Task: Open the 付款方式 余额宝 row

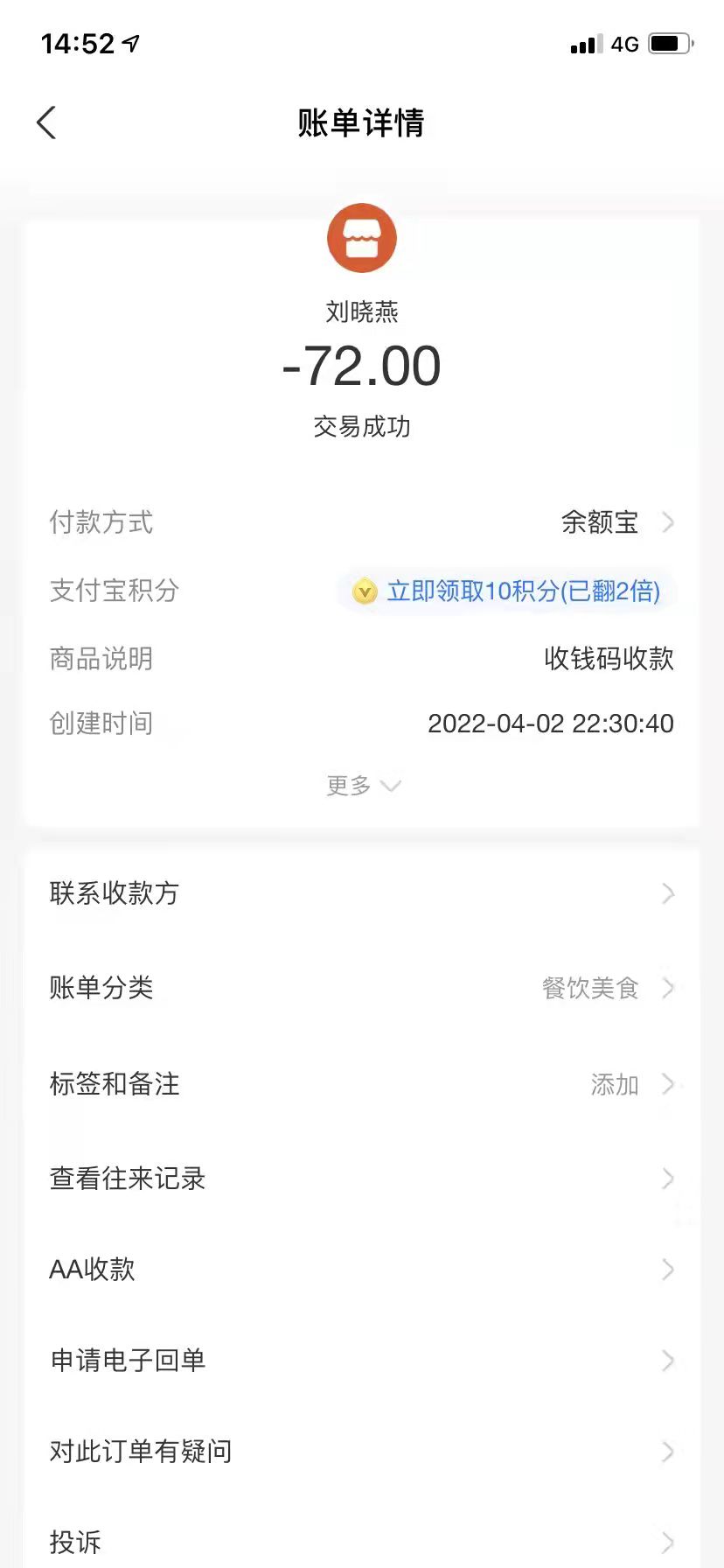Action: pos(362,522)
